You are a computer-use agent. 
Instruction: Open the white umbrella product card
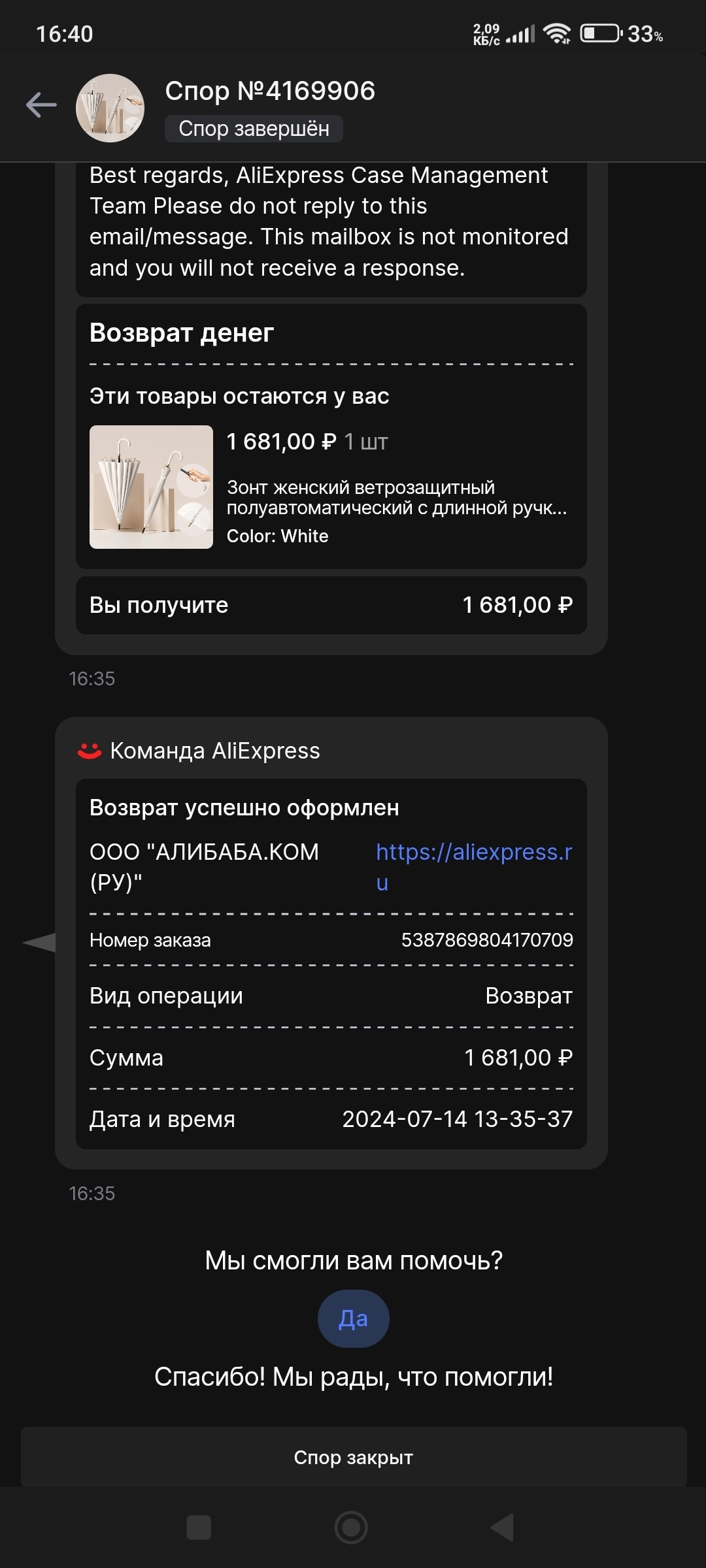pyautogui.click(x=331, y=487)
